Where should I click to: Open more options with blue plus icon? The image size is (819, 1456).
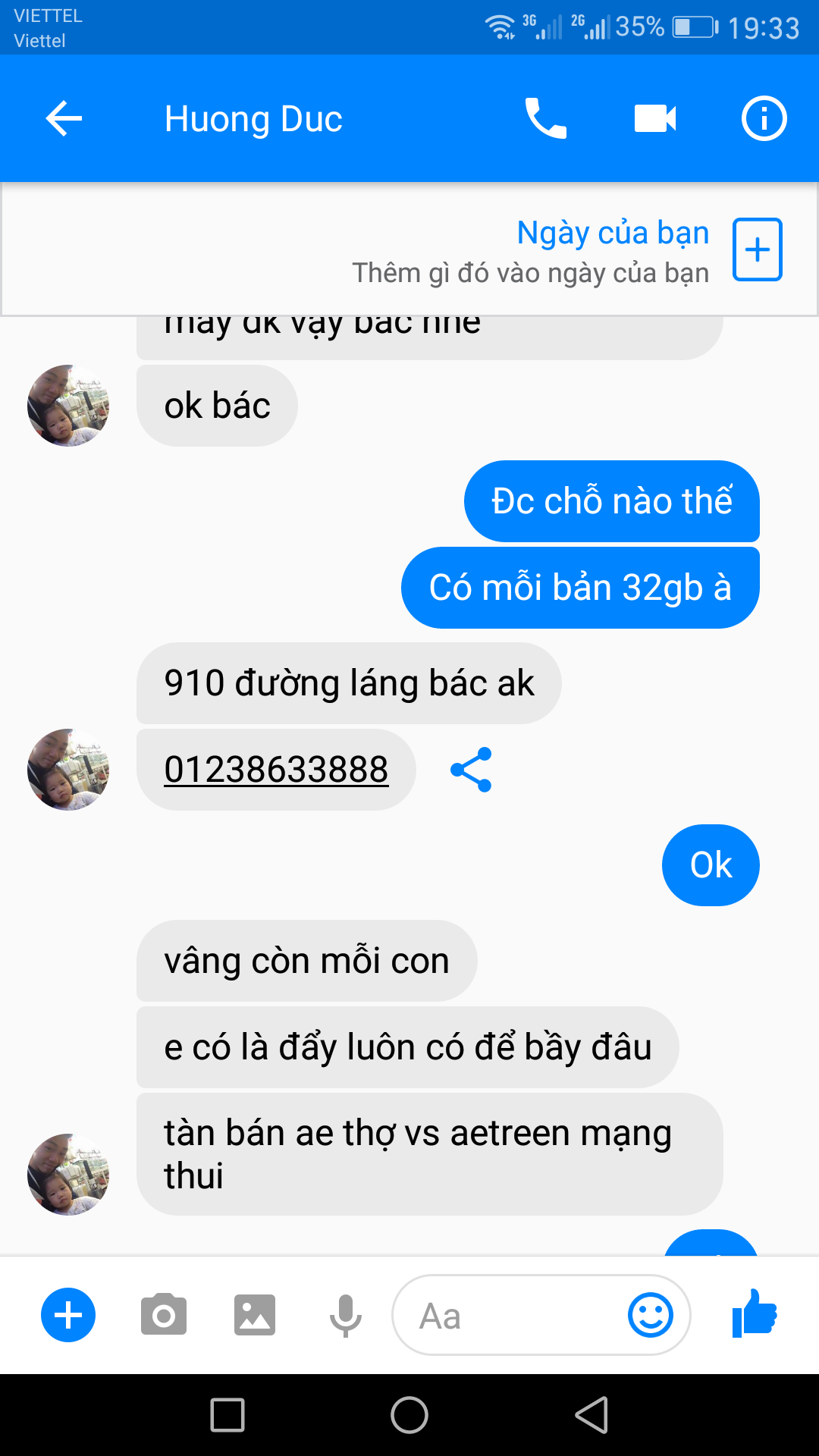pos(68,1315)
